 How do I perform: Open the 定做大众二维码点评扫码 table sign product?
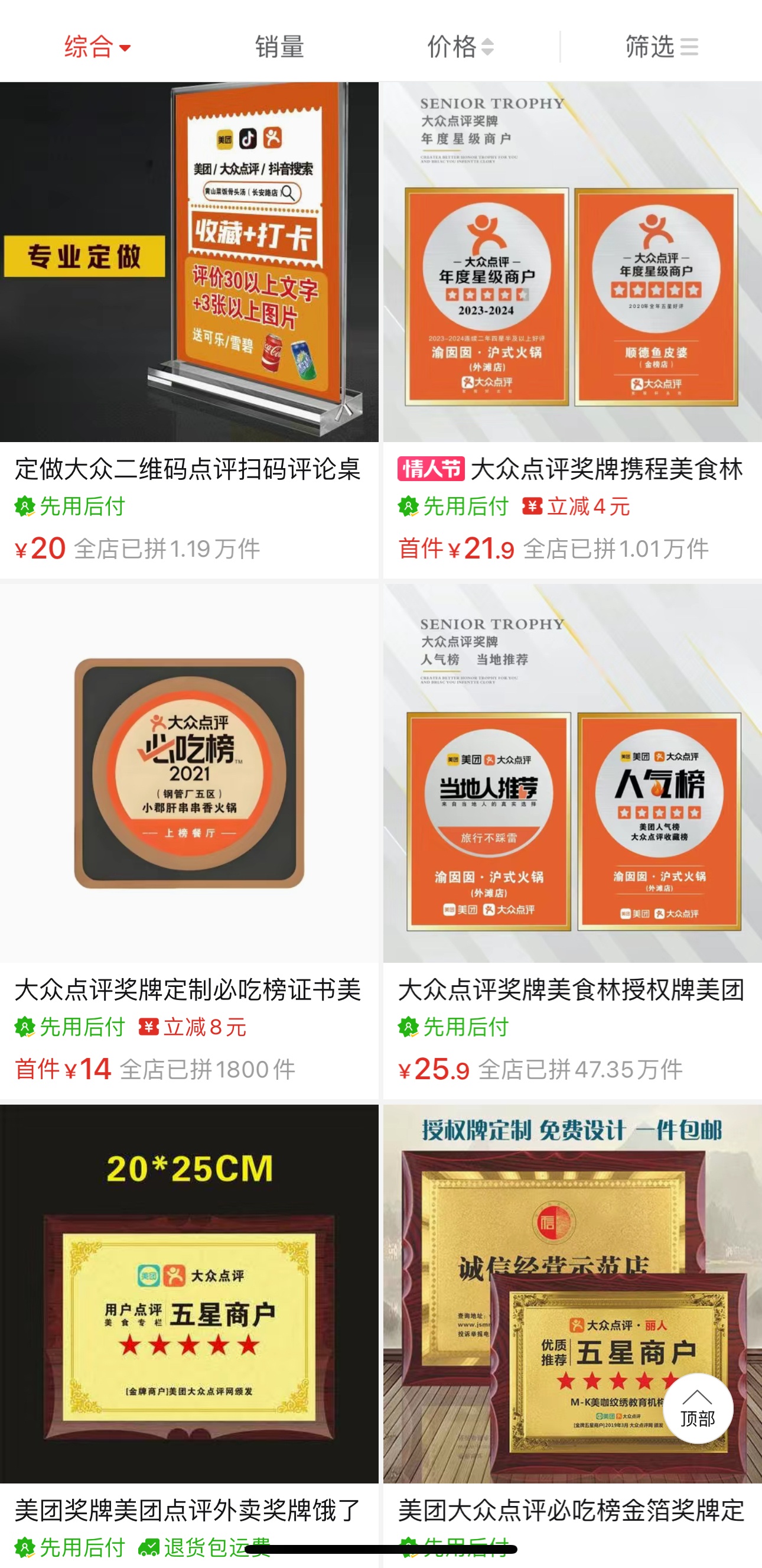click(188, 262)
